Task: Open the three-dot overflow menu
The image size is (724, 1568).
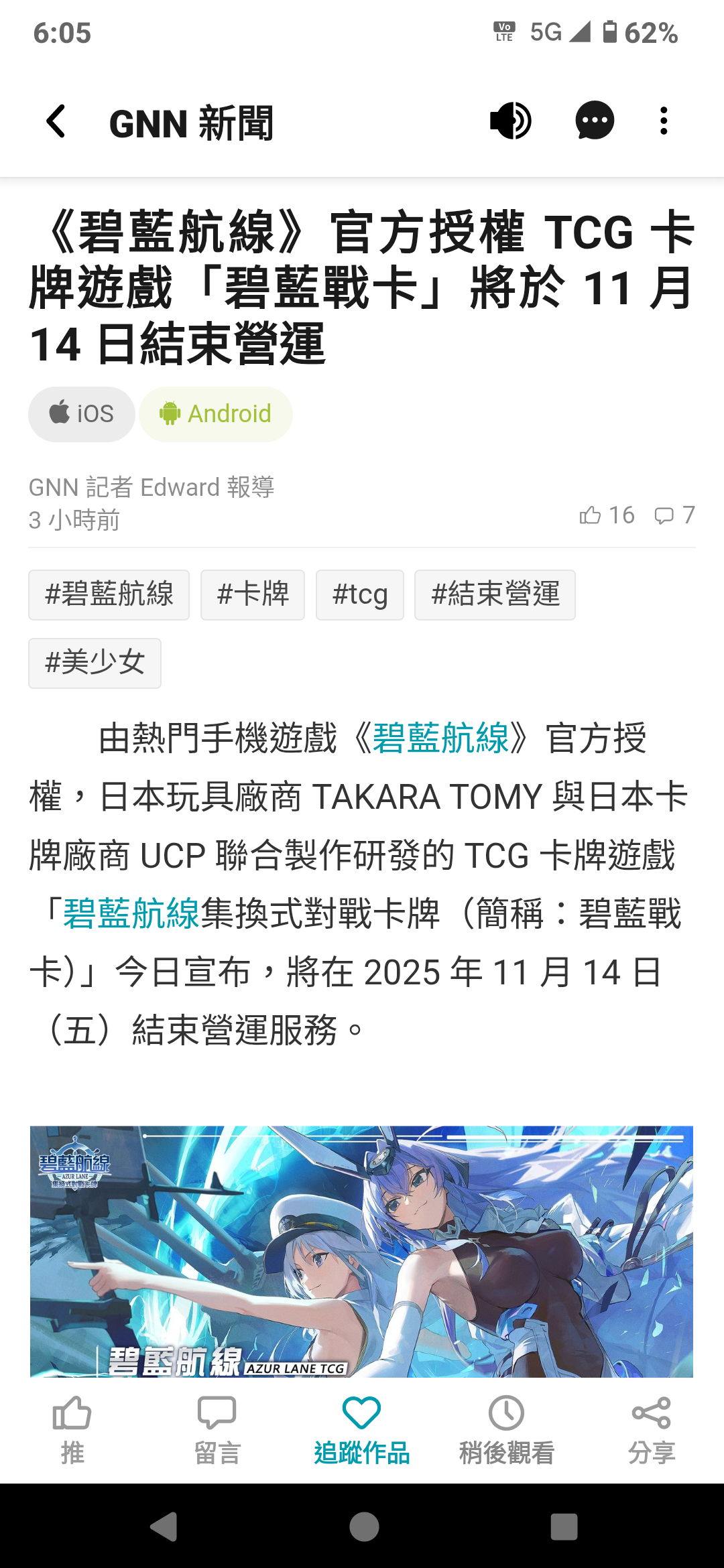Action: [x=664, y=121]
